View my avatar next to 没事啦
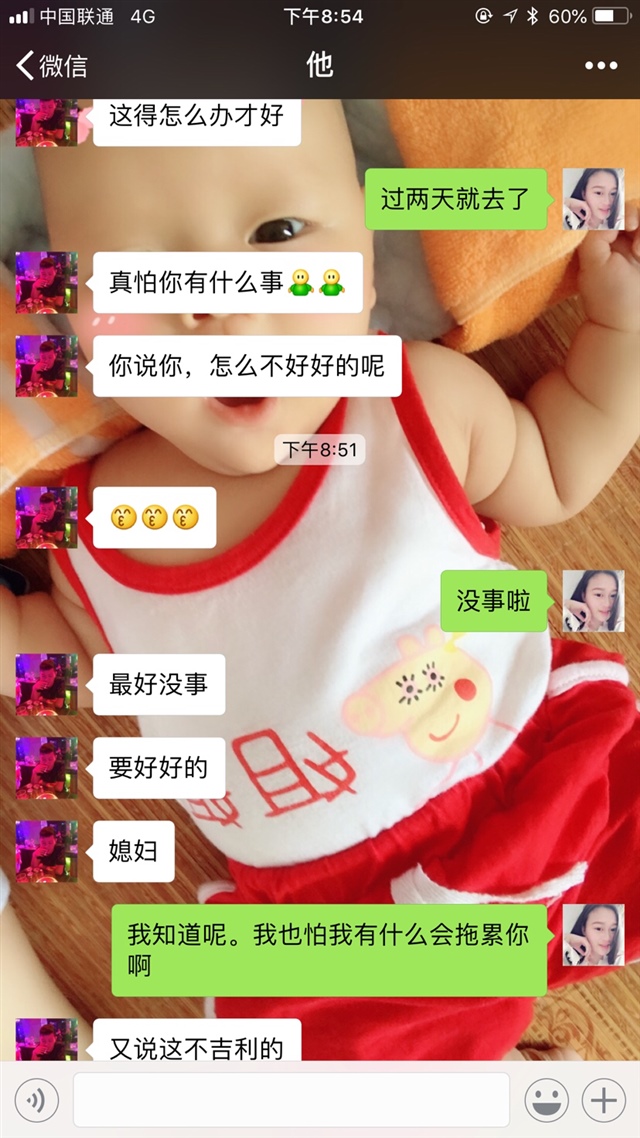 [593, 601]
